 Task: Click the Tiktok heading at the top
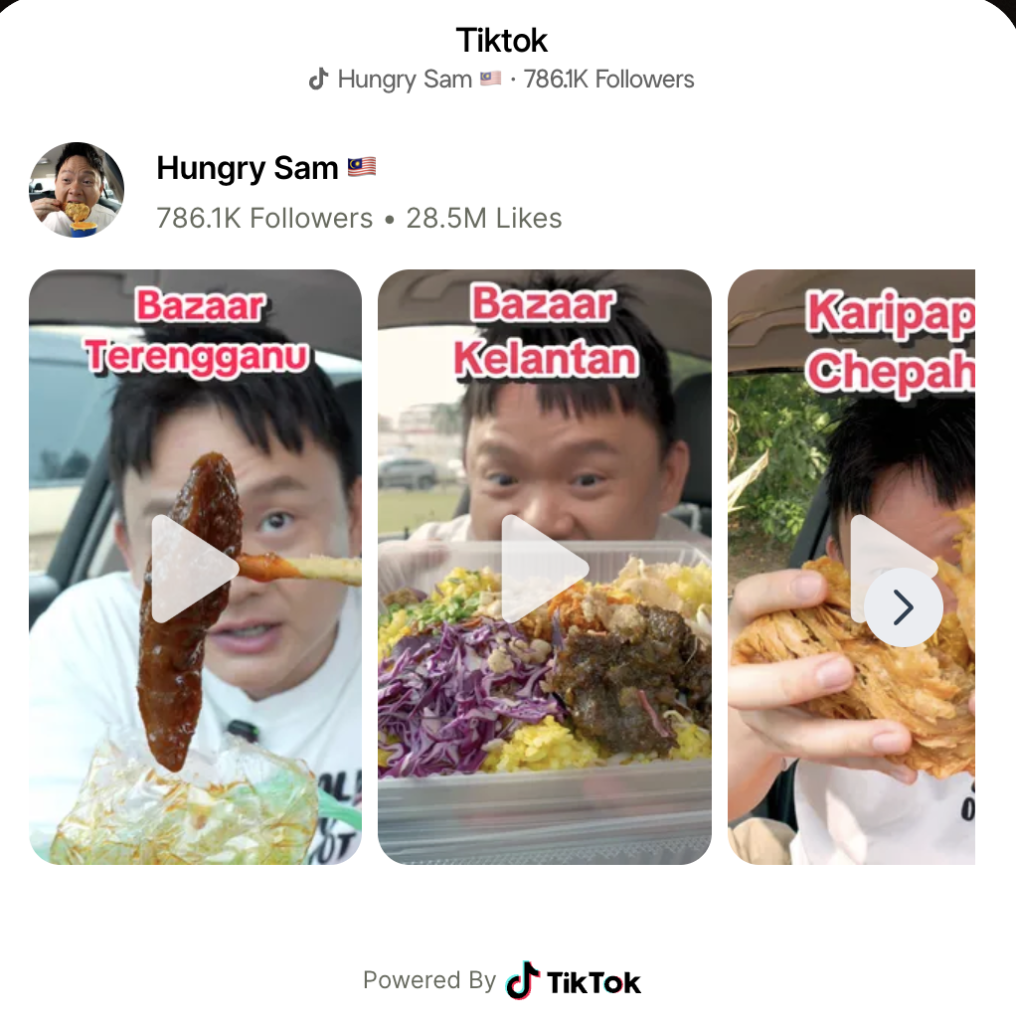tap(502, 40)
